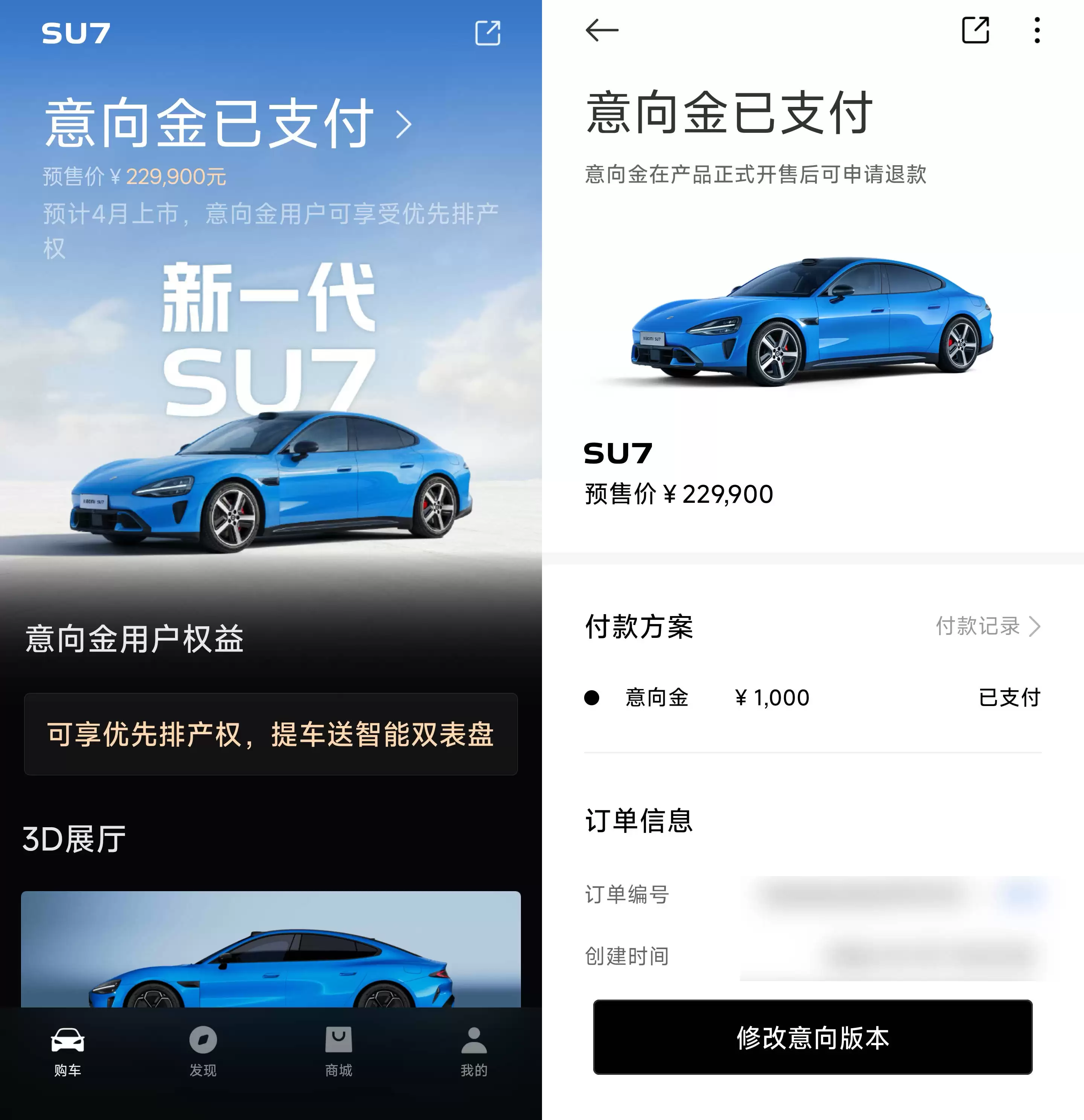Go back using the back arrow

point(602,30)
